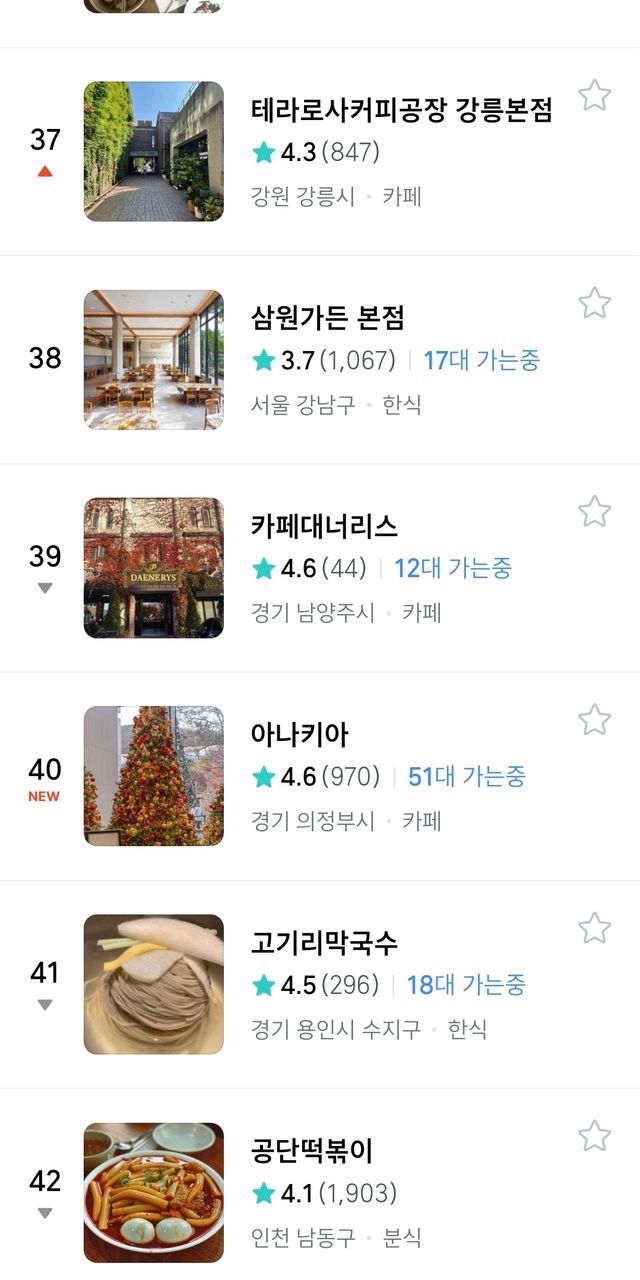Screen dimensions: 640x1280
Task: Add 고기리막국수 to favorites
Action: tap(594, 928)
